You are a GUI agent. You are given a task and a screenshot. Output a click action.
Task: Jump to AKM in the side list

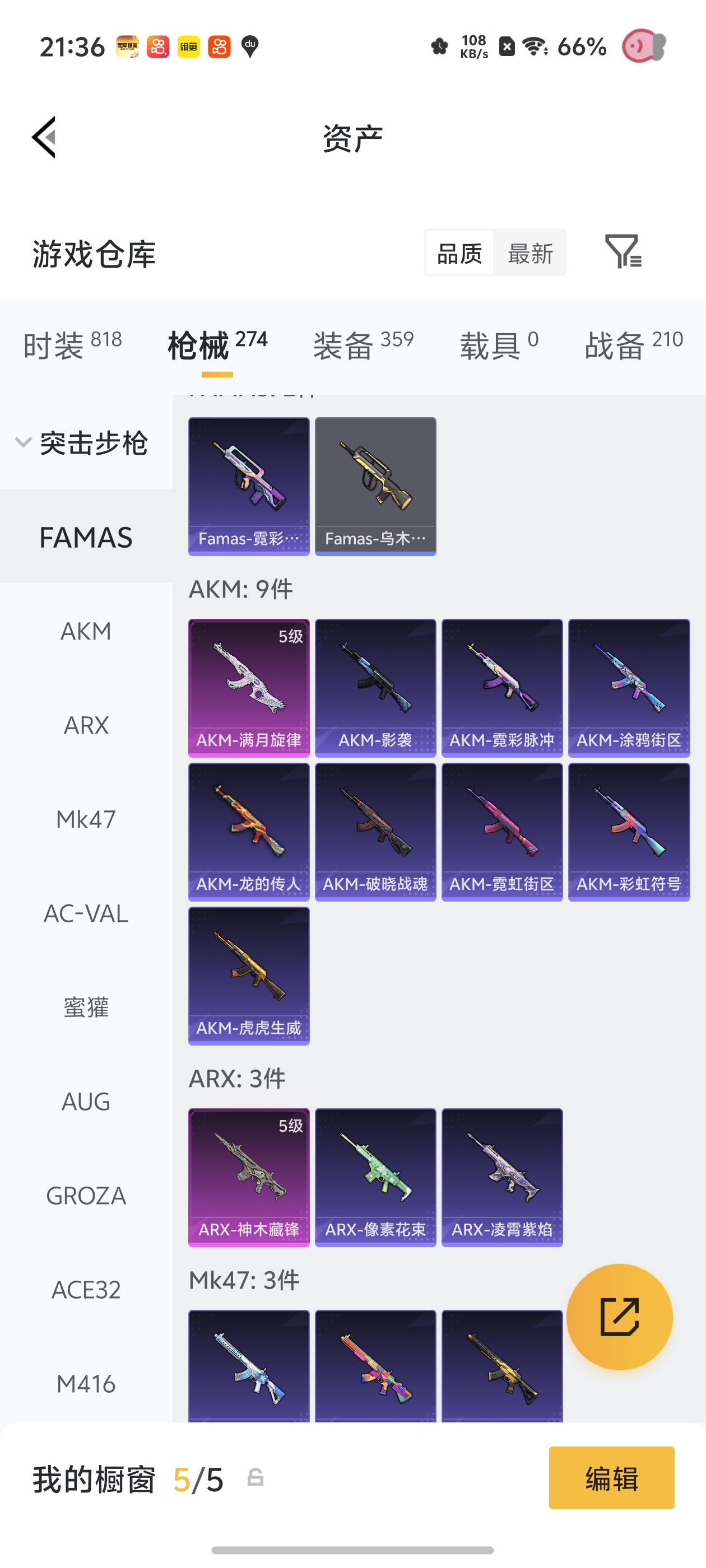pos(86,631)
